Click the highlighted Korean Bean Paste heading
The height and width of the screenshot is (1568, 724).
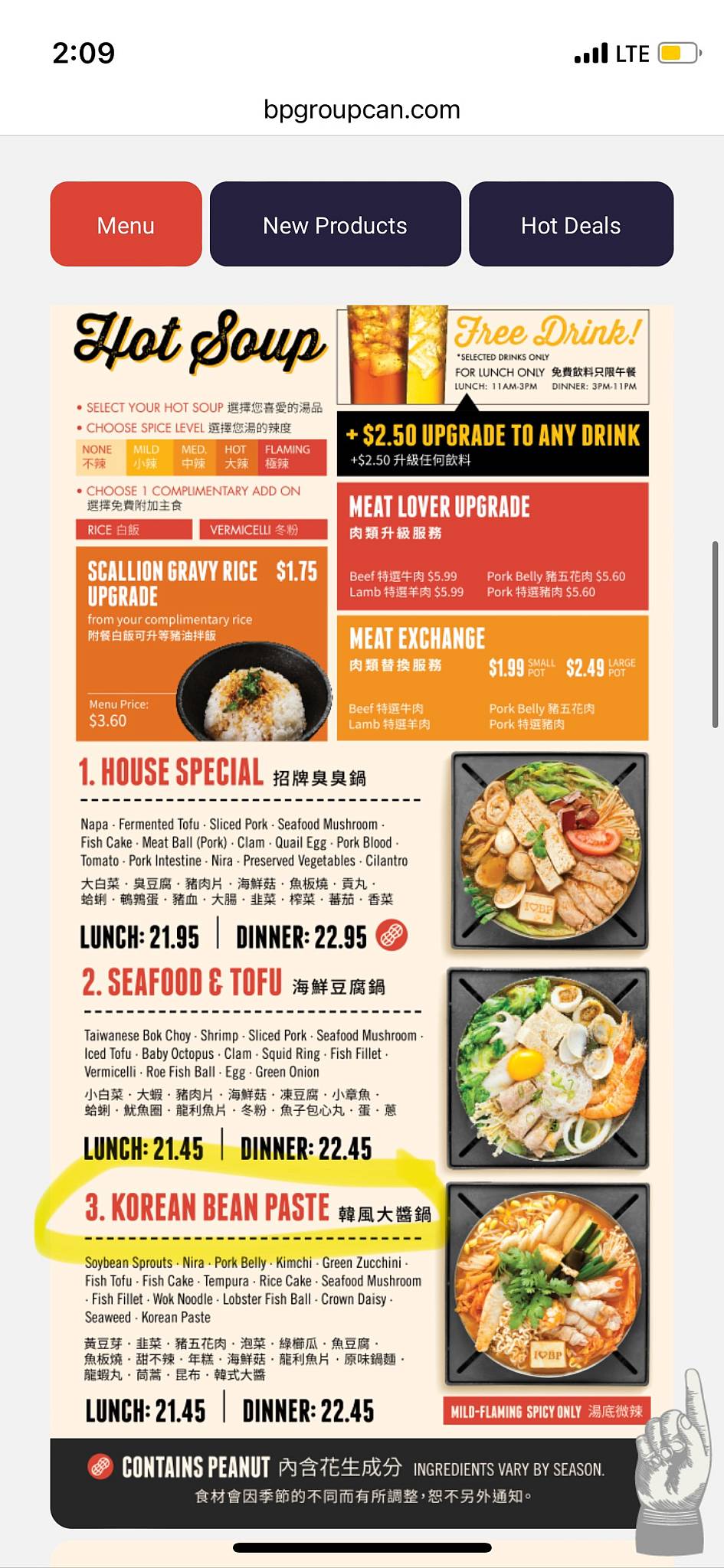pyautogui.click(x=207, y=1207)
